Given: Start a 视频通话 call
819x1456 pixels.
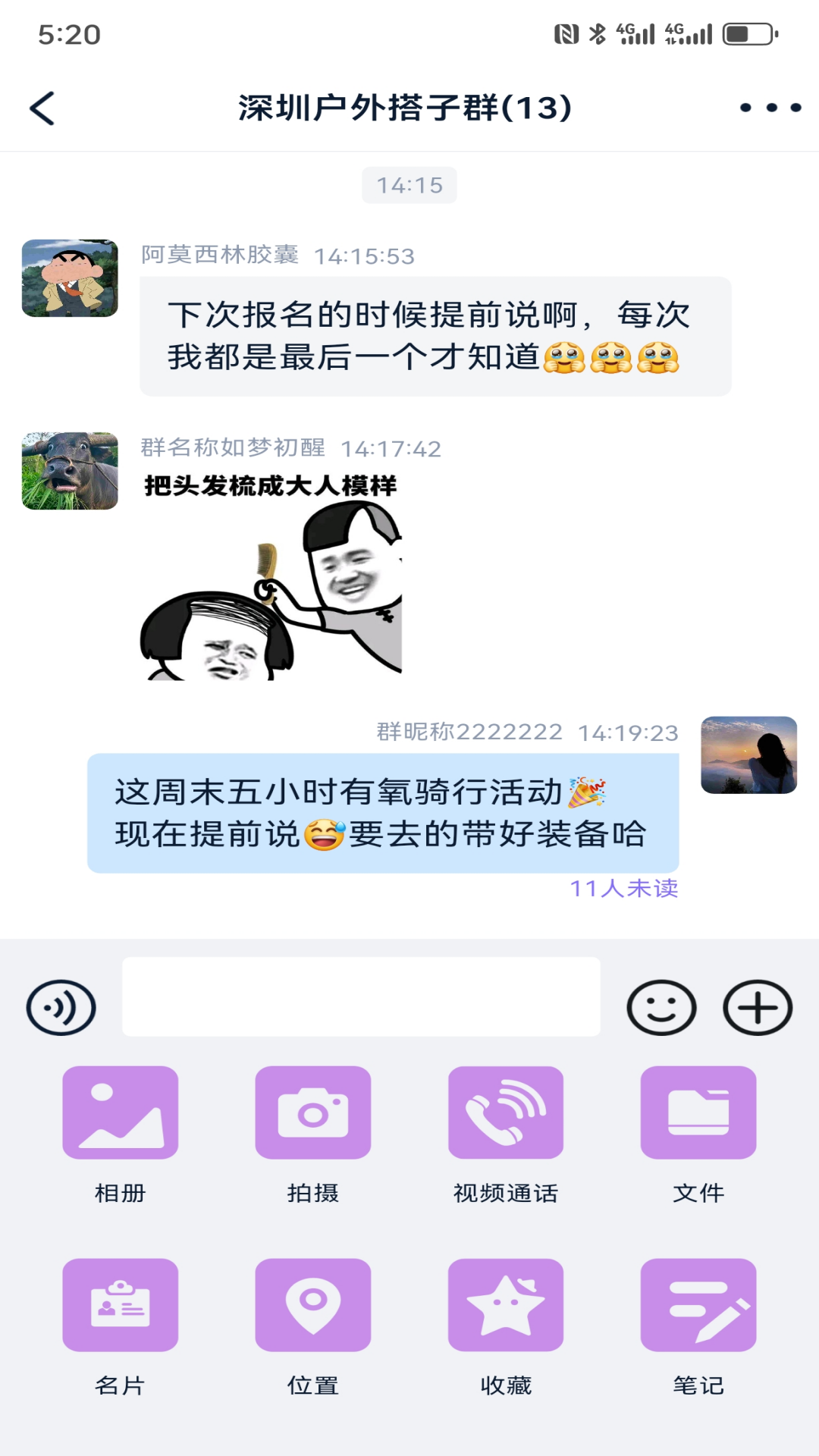Looking at the screenshot, I should (x=506, y=1112).
